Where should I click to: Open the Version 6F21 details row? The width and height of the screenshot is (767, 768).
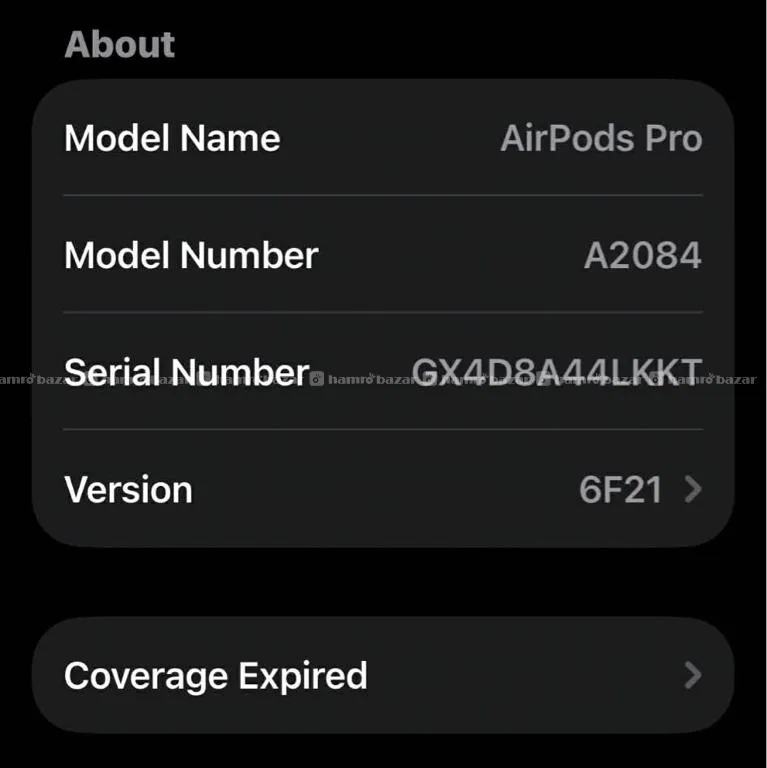click(383, 489)
